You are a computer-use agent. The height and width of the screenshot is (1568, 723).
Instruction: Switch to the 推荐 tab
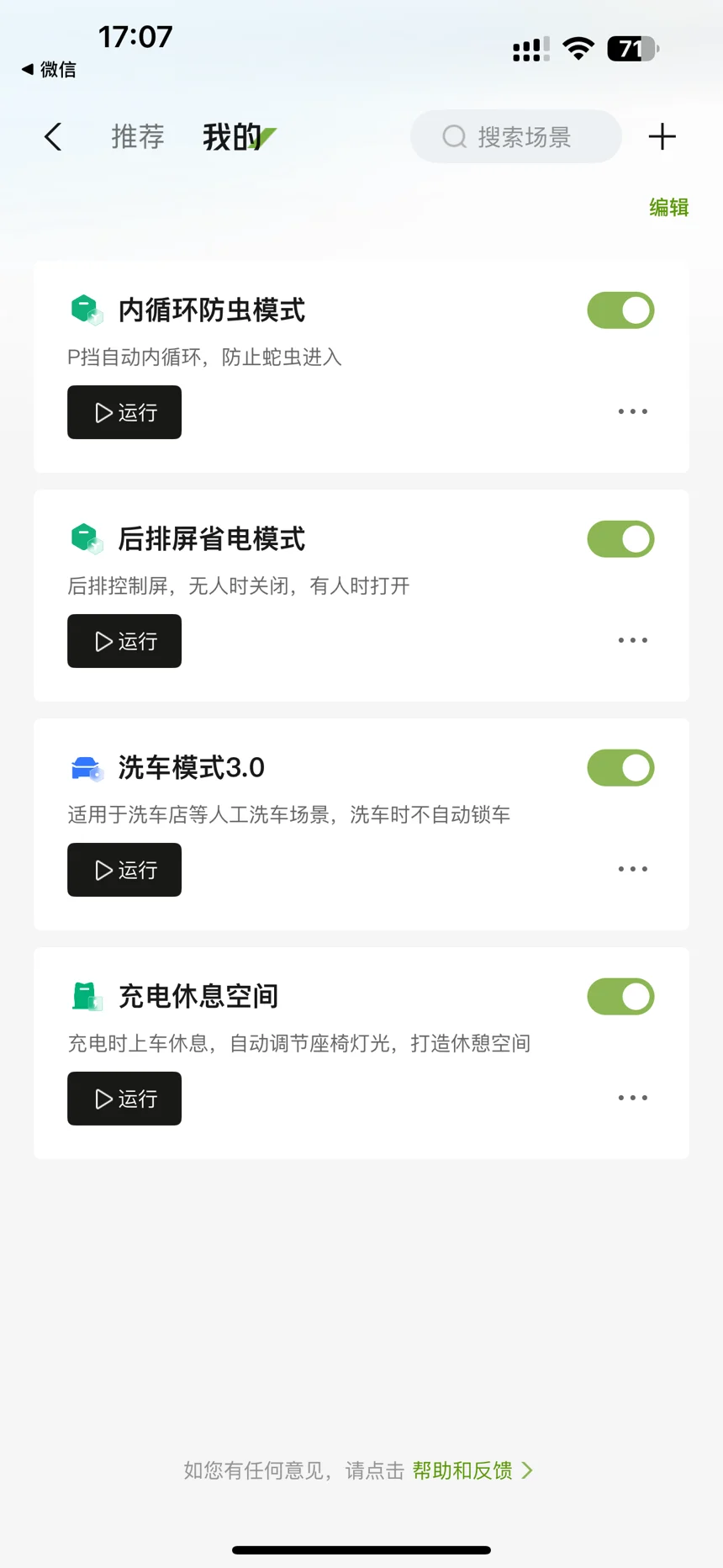coord(138,136)
